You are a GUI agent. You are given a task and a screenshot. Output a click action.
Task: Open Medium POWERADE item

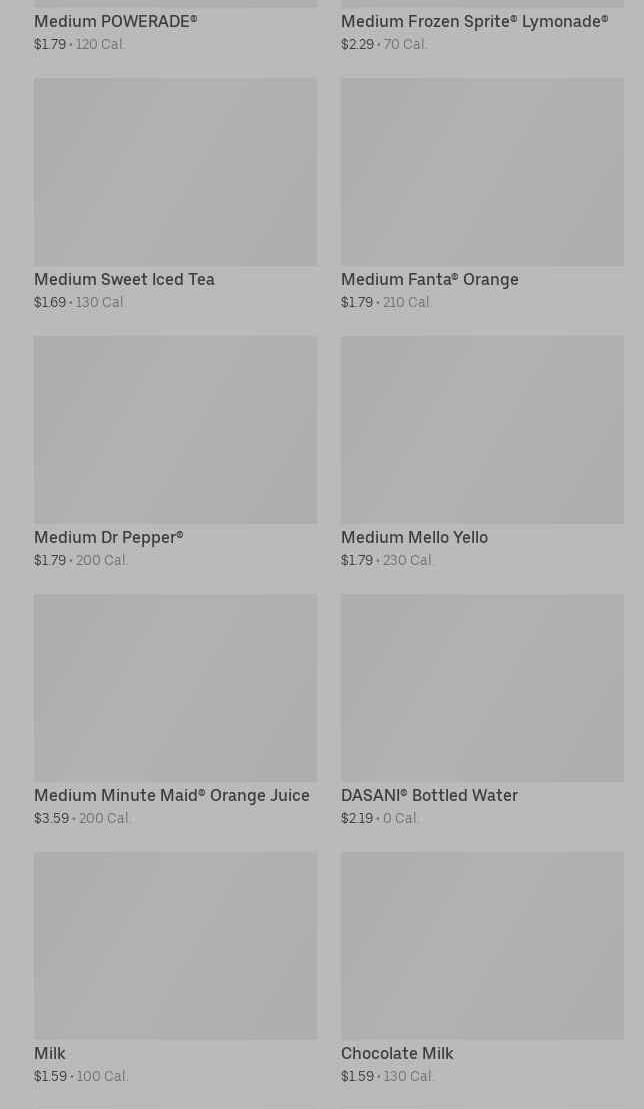click(x=175, y=27)
